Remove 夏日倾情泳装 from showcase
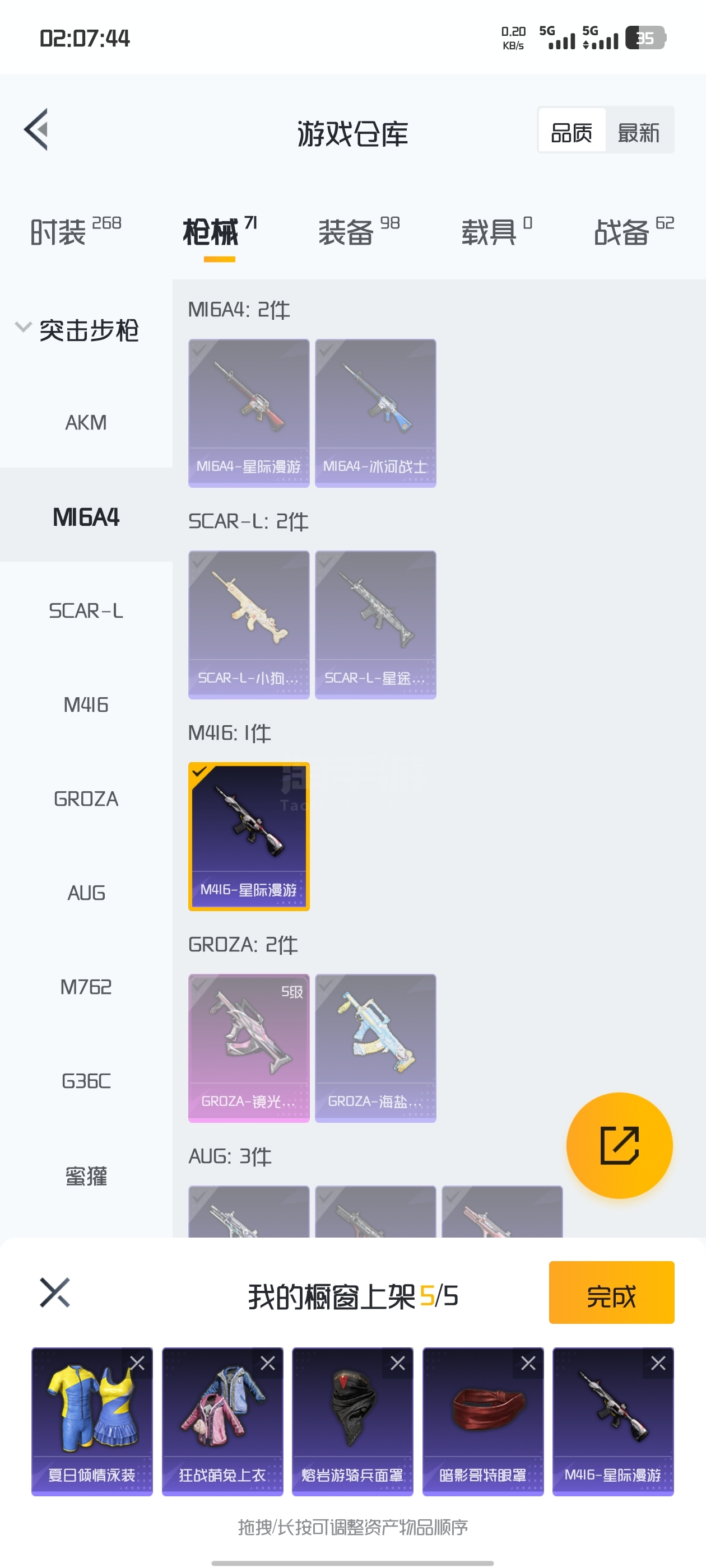 (x=138, y=1364)
